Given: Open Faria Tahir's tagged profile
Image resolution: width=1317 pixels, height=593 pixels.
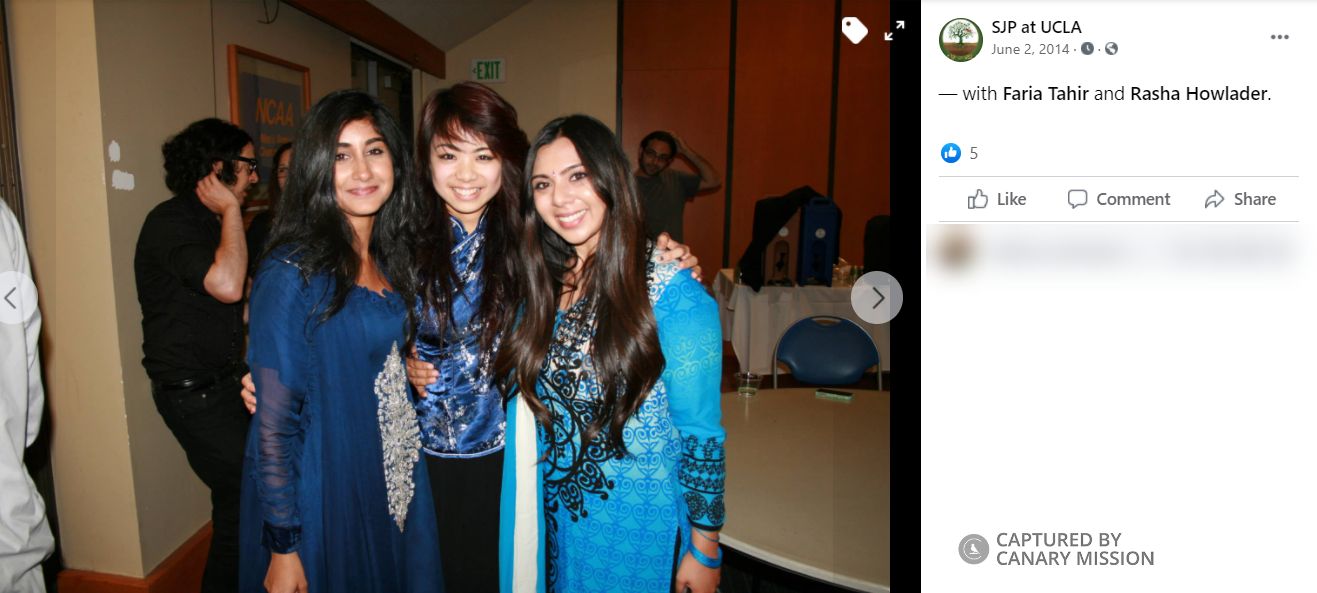Looking at the screenshot, I should (1045, 94).
